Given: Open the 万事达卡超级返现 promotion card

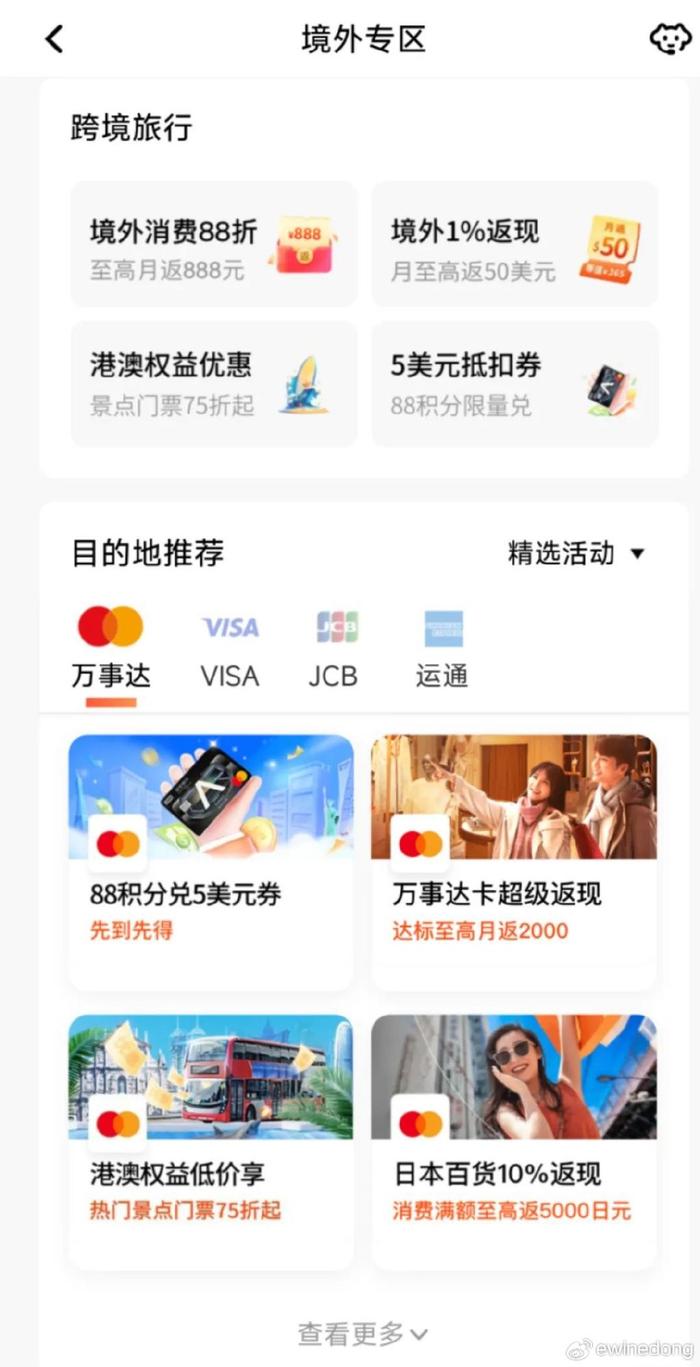Looking at the screenshot, I should pos(514,862).
